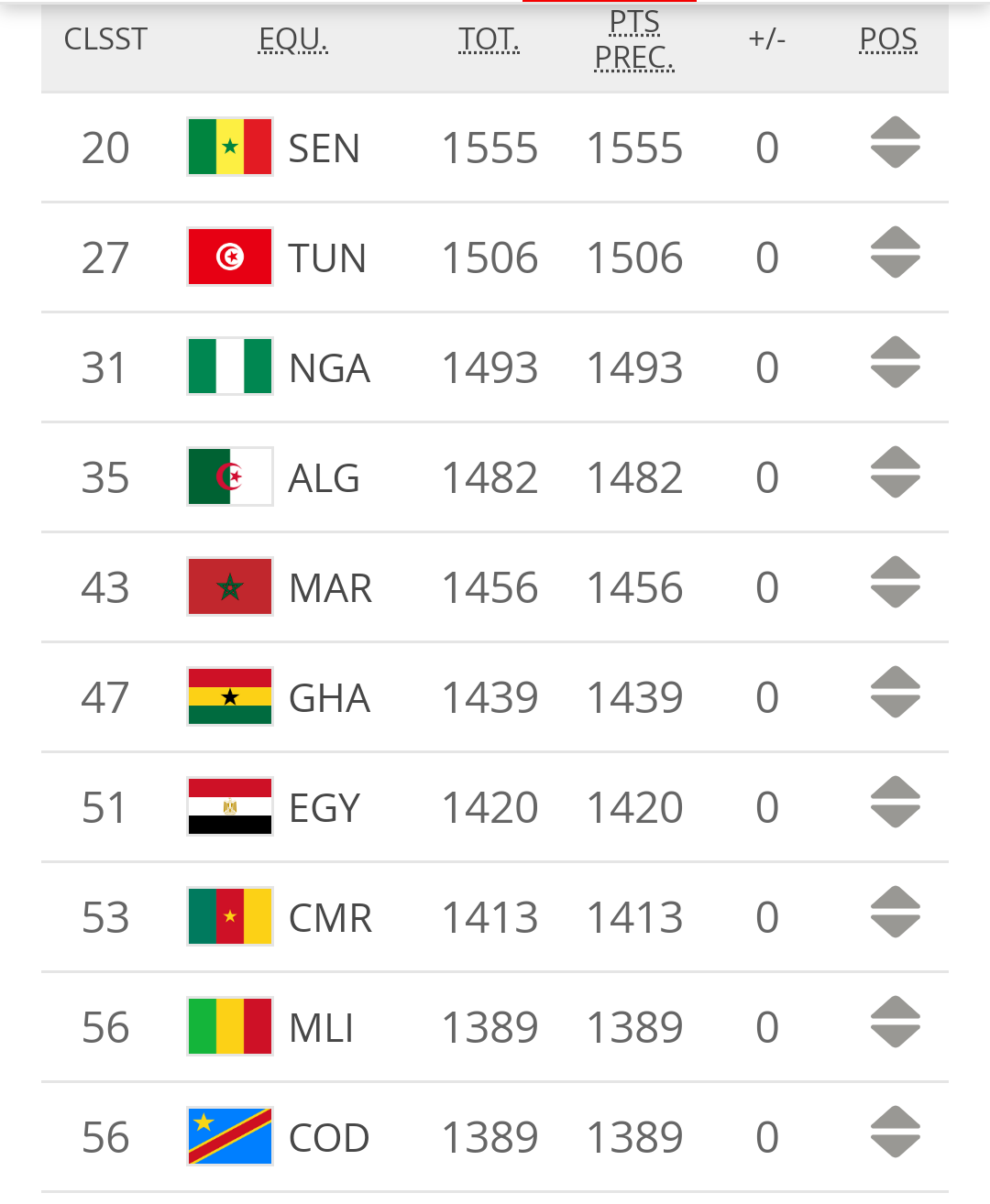Open Senegal (SEN) team row
Screen dimensions: 990x1204
tap(324, 148)
